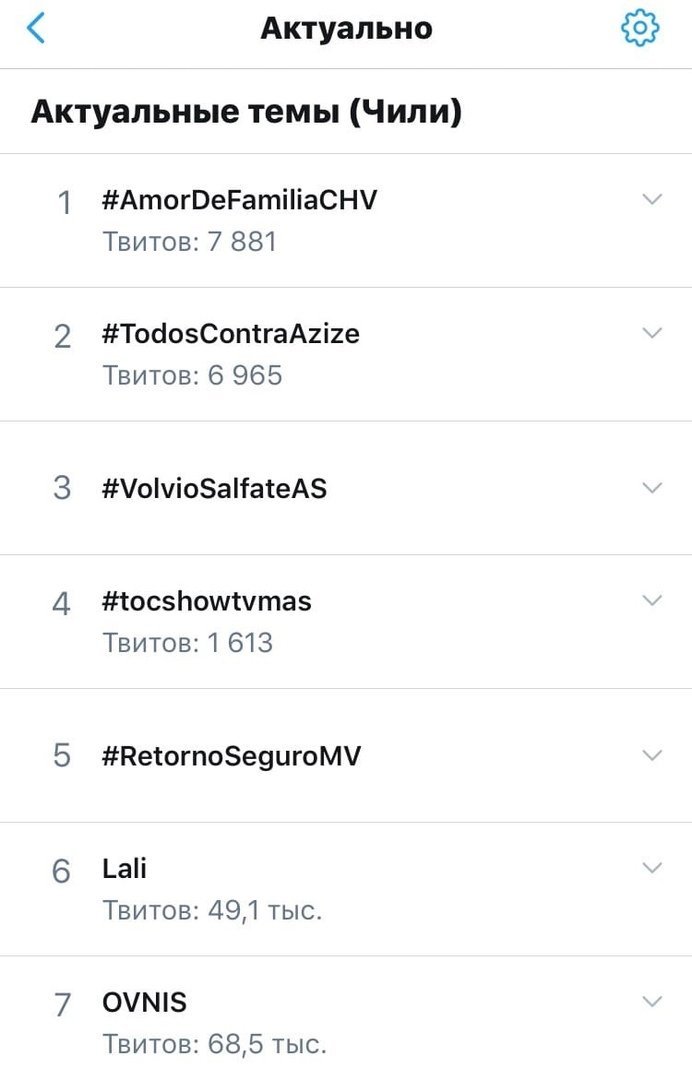Expand options chevron for #RetornoSeguroMV
692x1080 pixels.
click(652, 755)
